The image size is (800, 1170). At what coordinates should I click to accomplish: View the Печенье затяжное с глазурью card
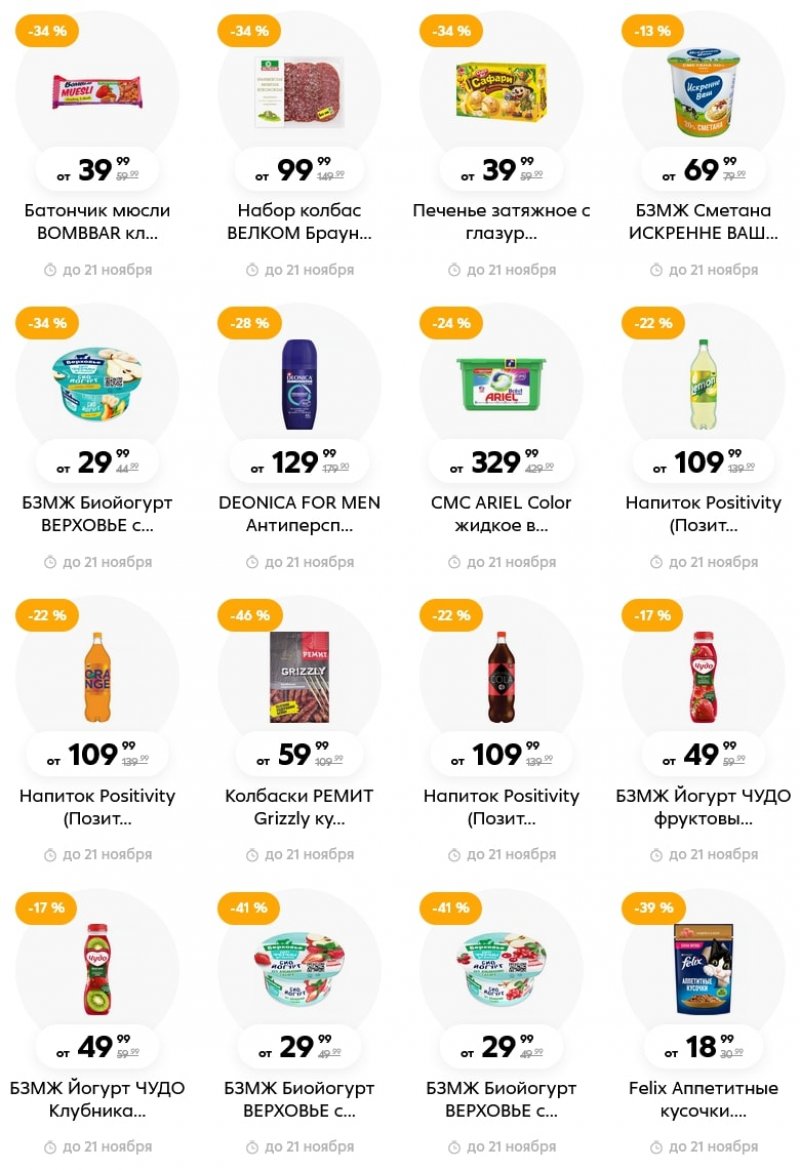501,92
